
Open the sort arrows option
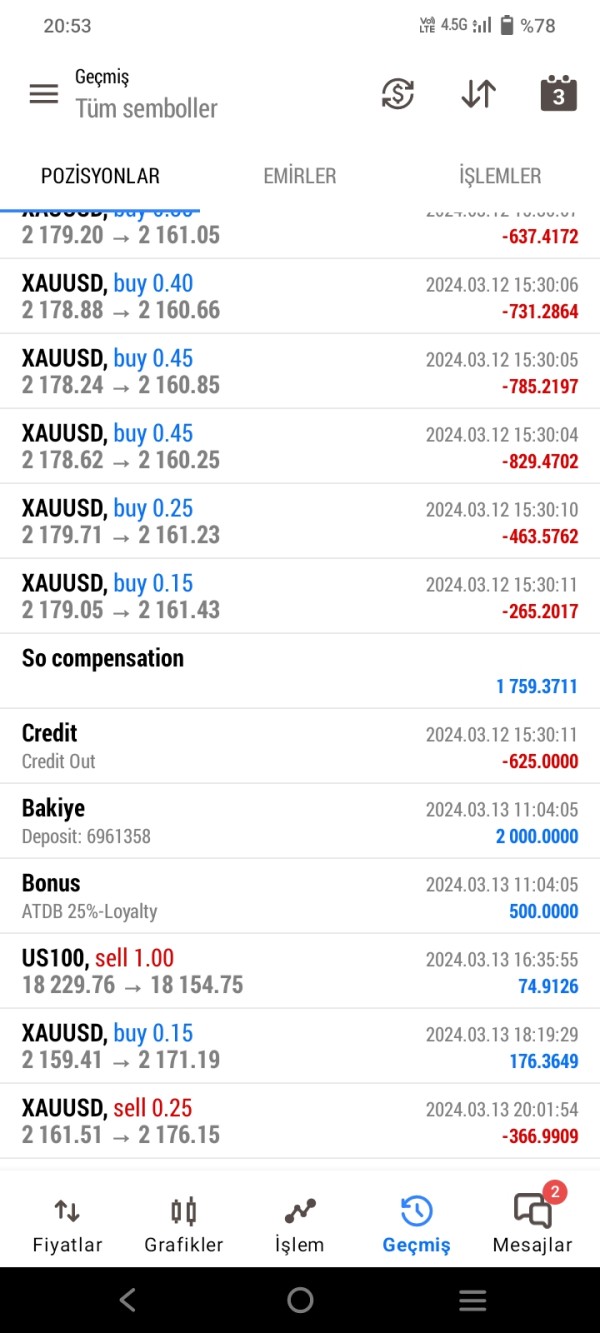479,94
